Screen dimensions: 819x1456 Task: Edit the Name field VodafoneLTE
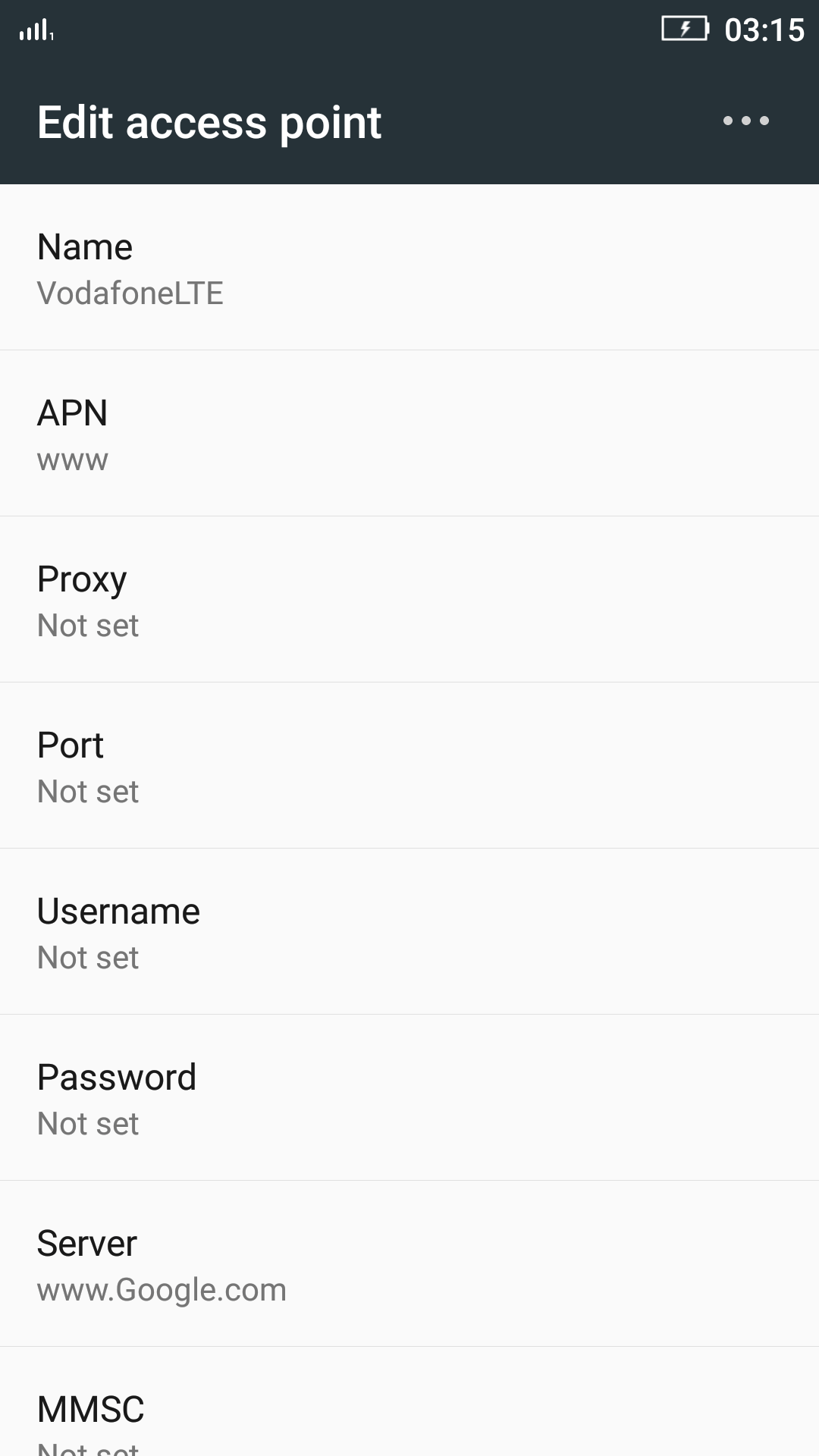point(409,268)
